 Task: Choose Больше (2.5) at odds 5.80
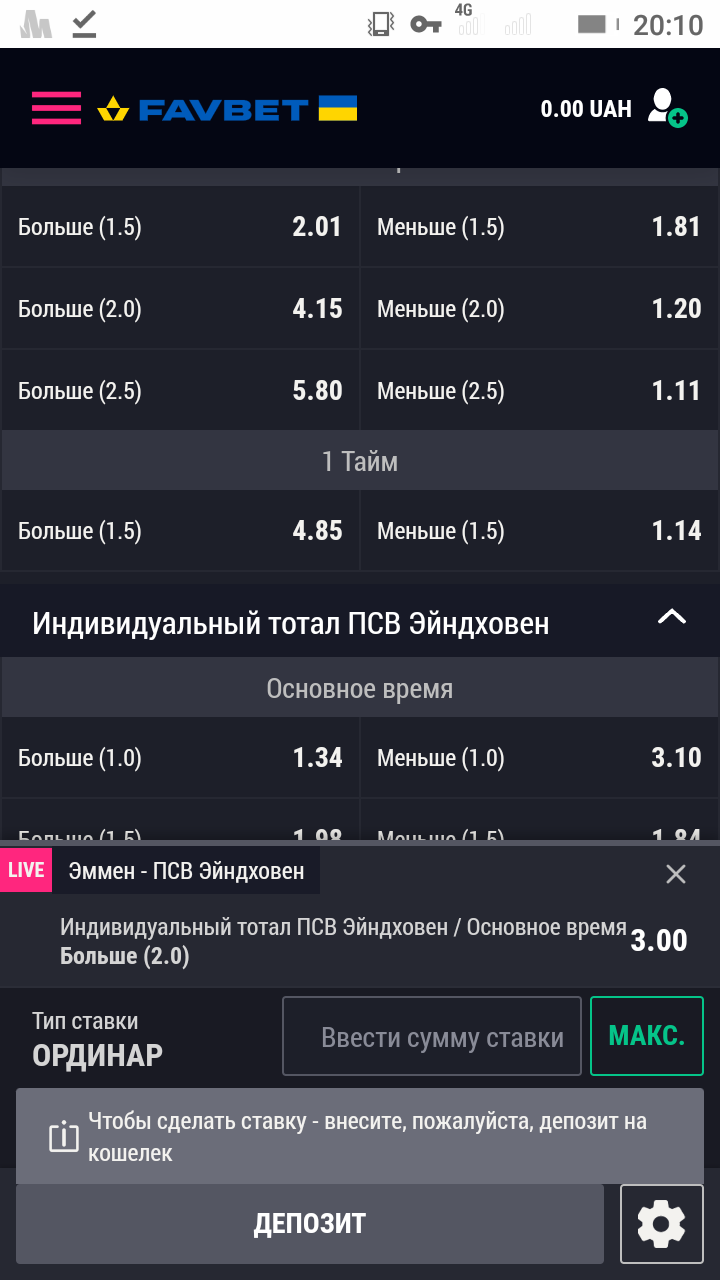coord(180,391)
